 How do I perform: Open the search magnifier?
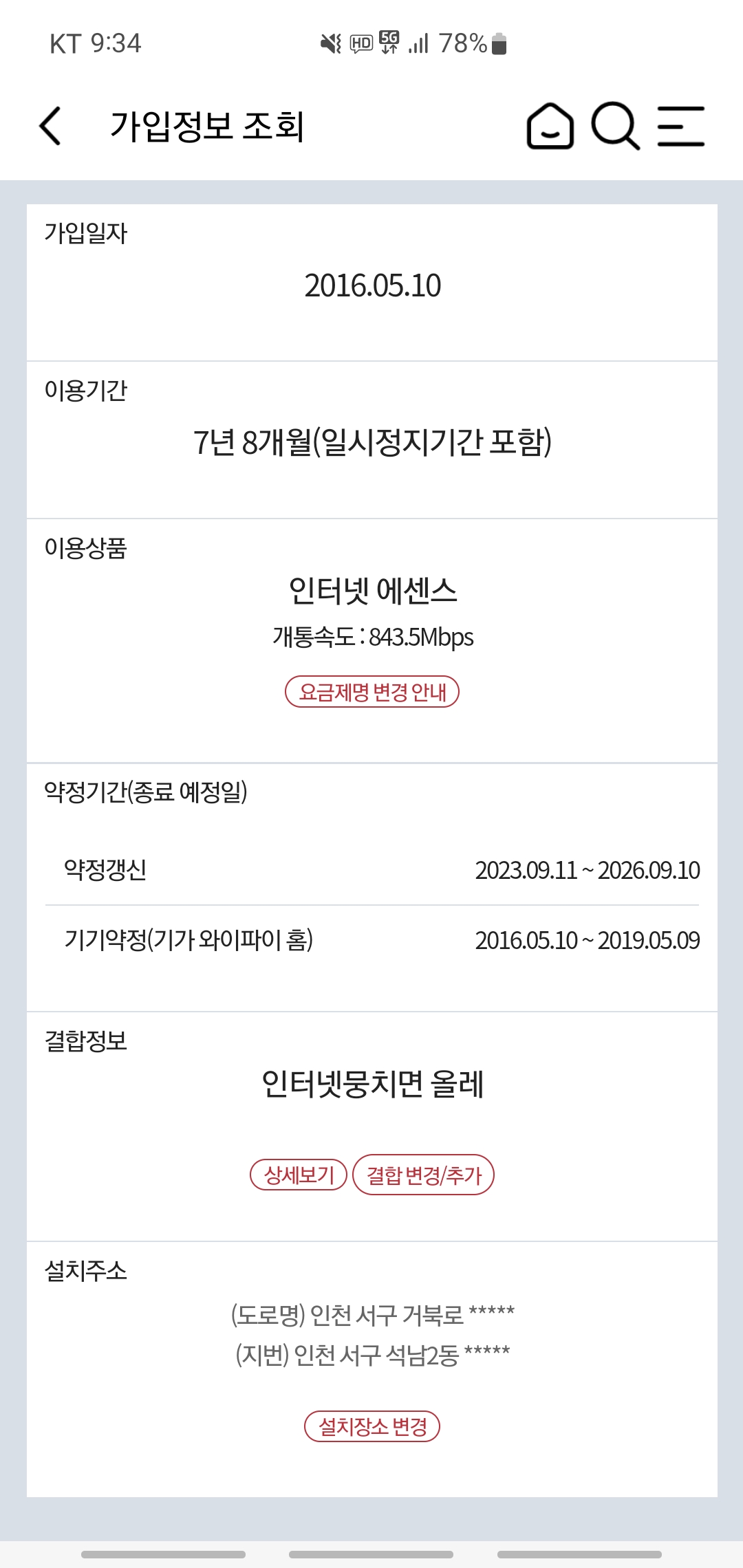tap(615, 126)
